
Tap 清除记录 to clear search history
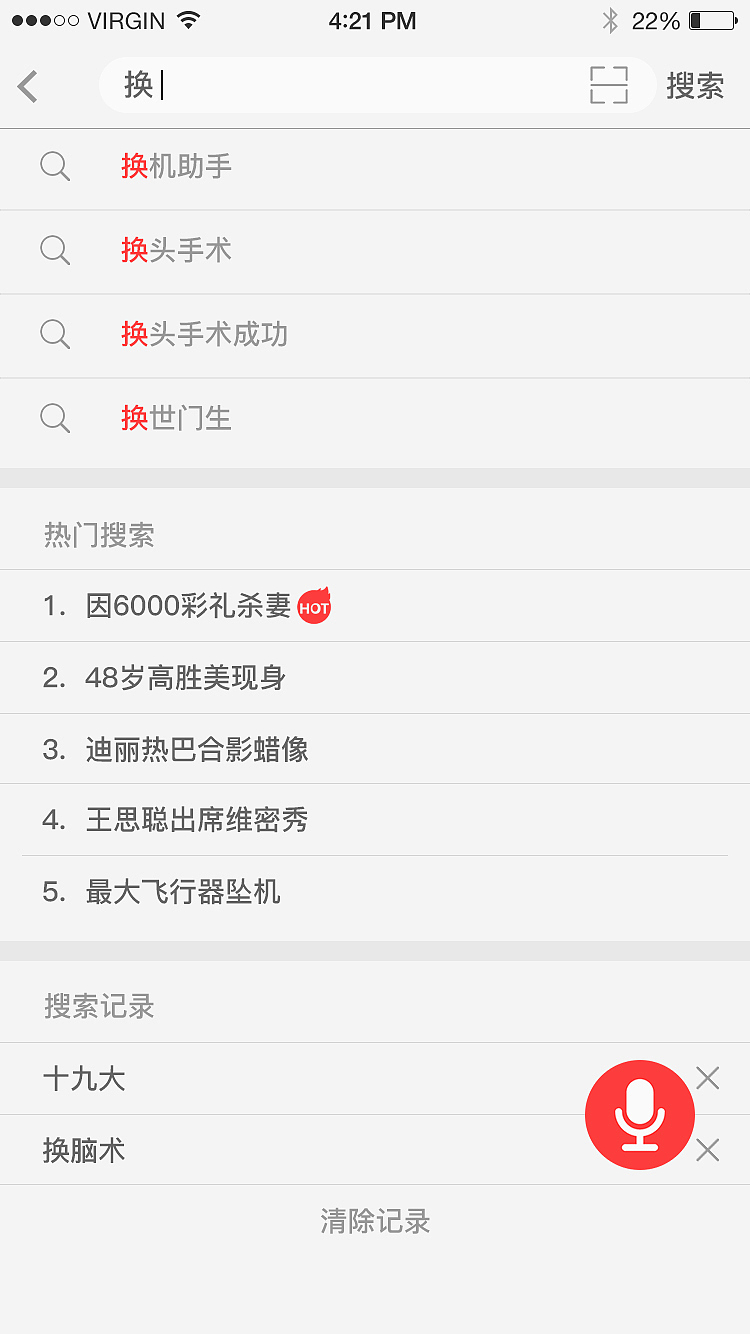pyautogui.click(x=375, y=1221)
